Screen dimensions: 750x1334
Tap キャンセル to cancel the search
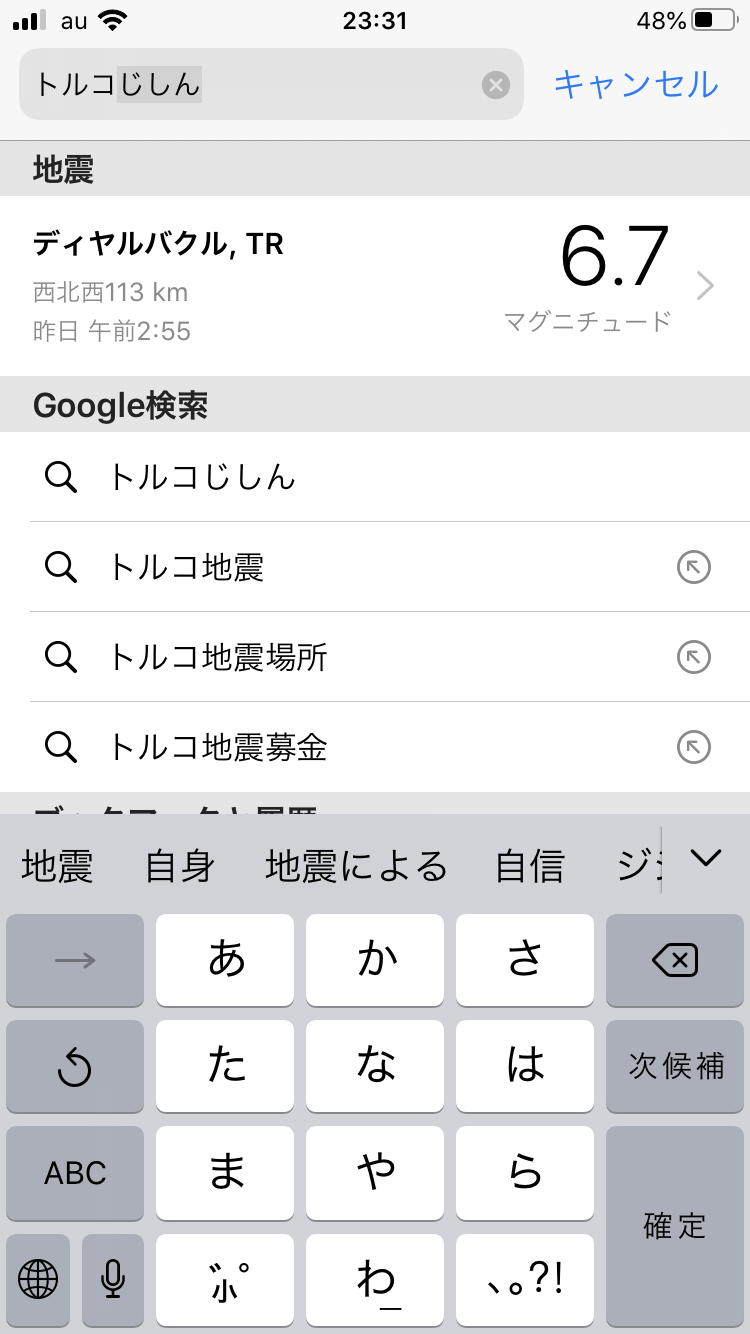(636, 84)
